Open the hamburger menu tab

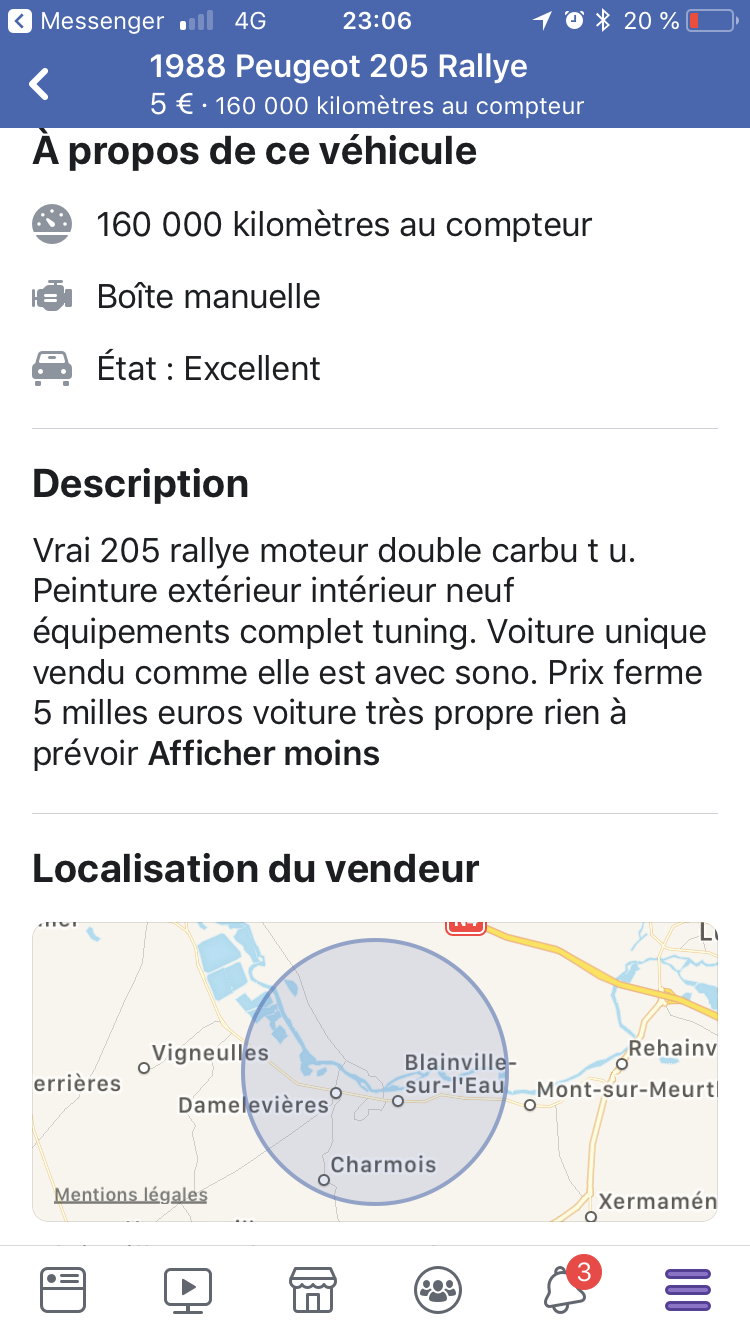click(688, 1289)
